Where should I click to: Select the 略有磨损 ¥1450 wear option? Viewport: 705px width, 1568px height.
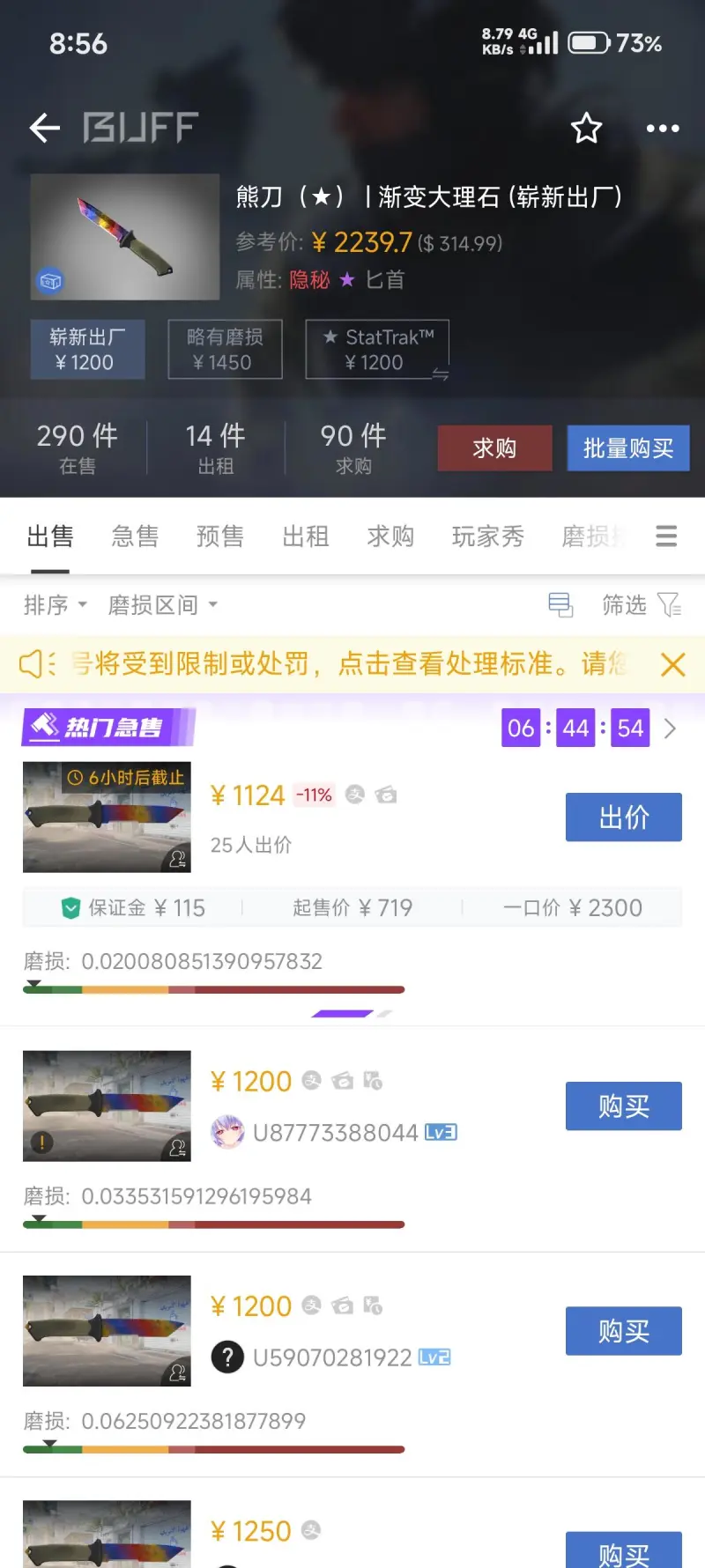tap(225, 350)
